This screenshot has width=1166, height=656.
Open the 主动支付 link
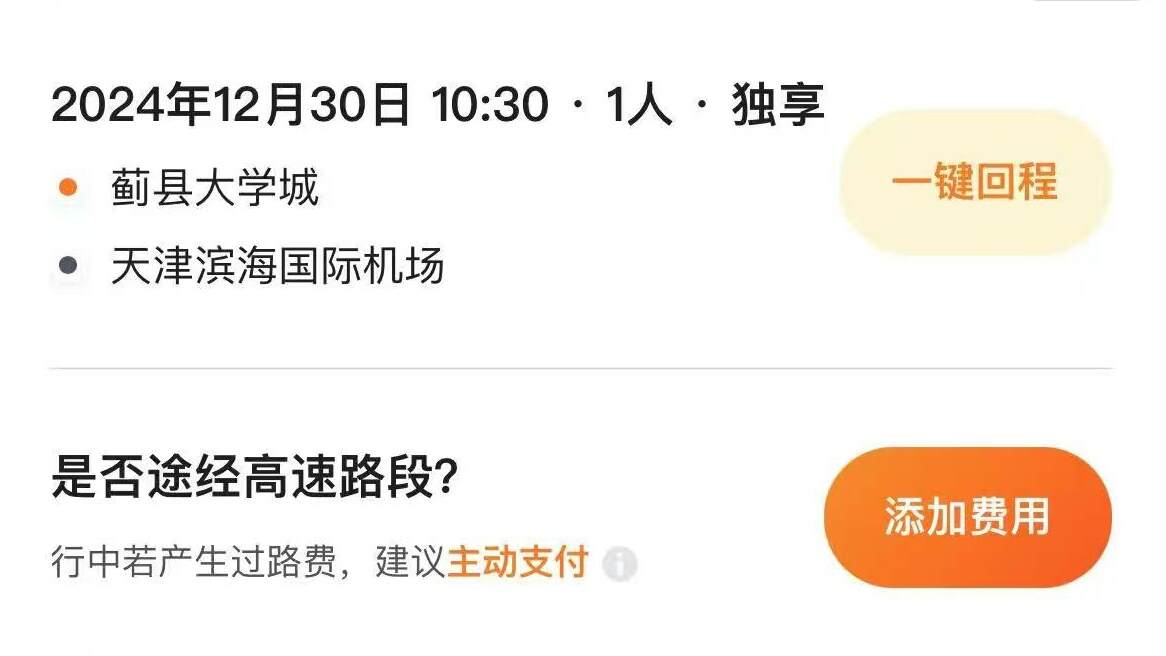(x=517, y=563)
